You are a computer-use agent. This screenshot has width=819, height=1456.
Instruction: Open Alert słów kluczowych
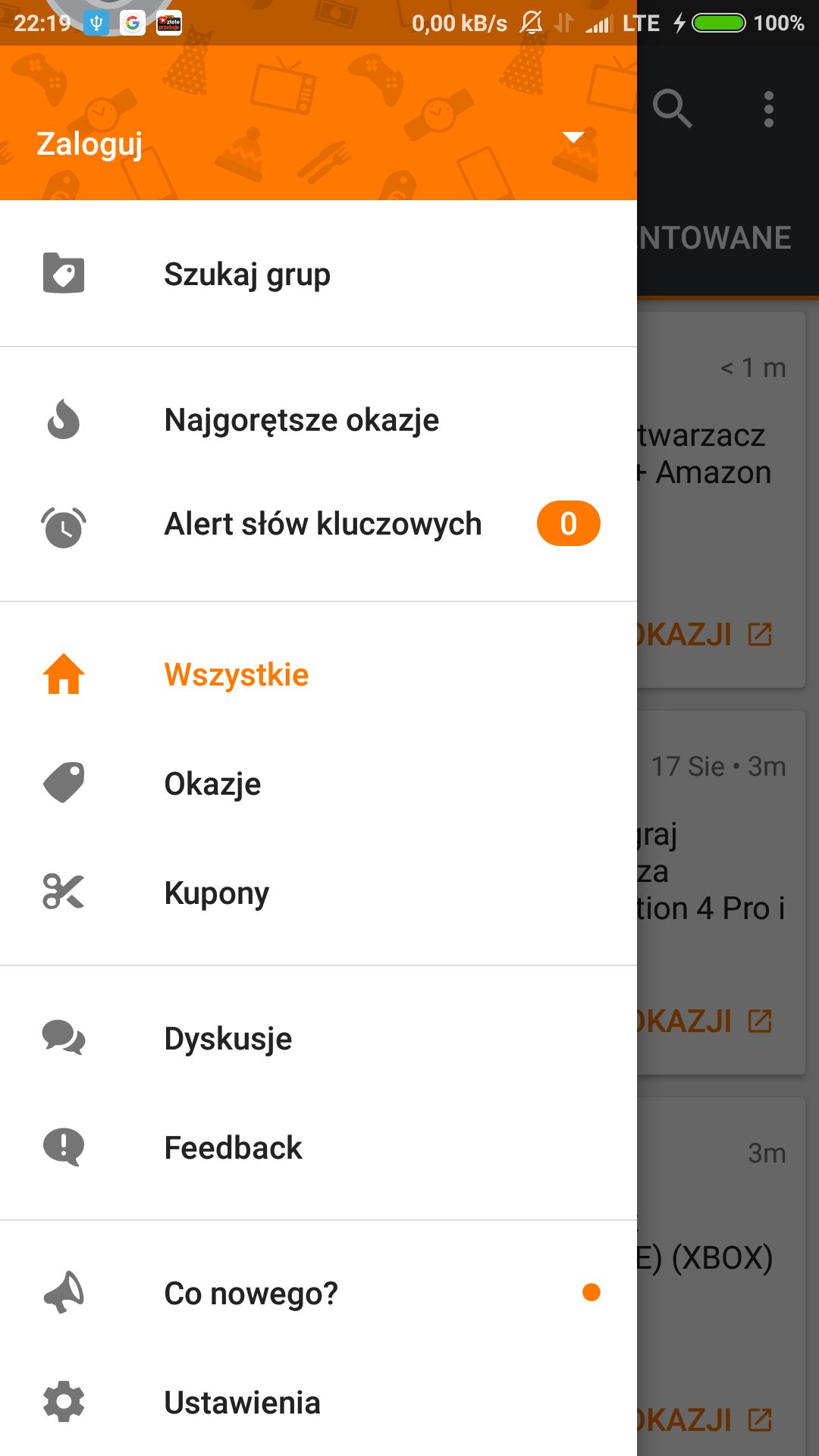tap(322, 524)
